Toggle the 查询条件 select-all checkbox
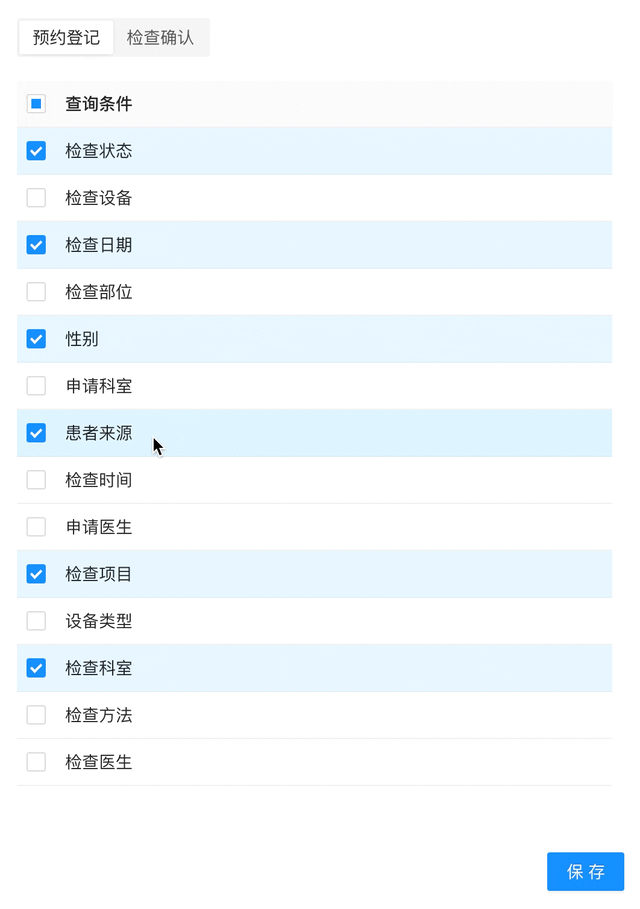This screenshot has height=909, width=640. (x=36, y=104)
